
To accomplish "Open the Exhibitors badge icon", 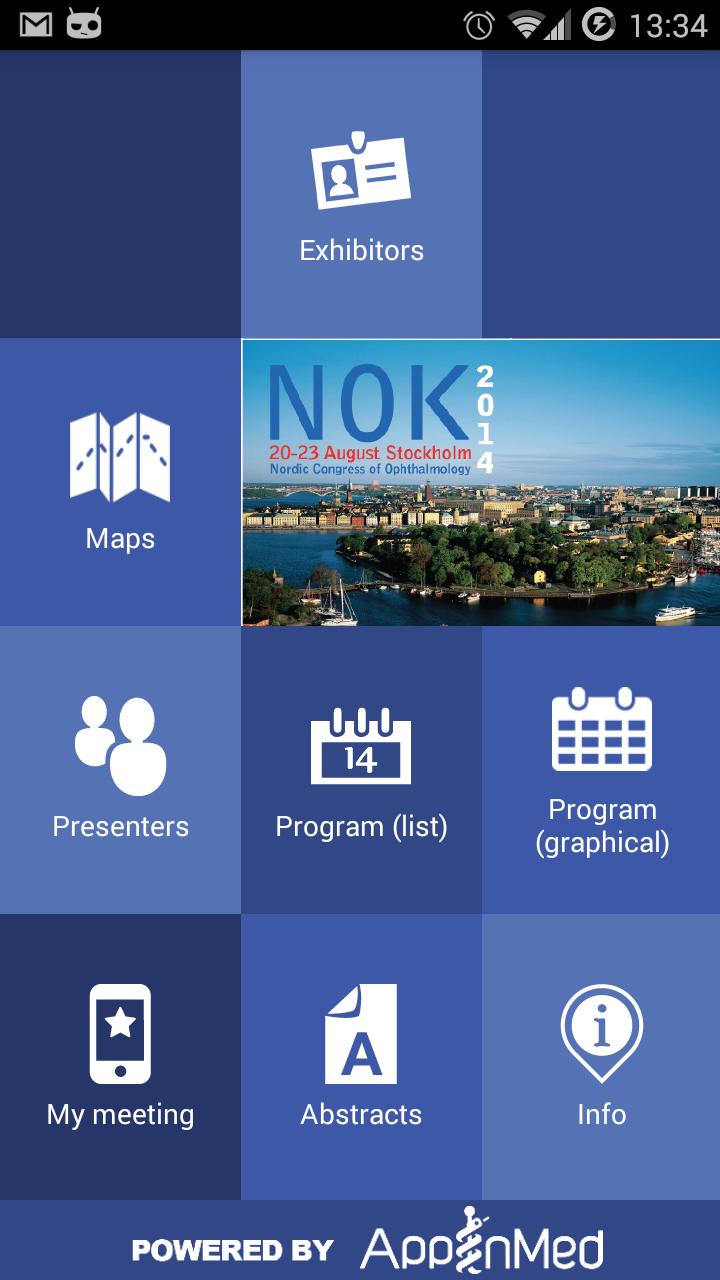I will tap(361, 170).
